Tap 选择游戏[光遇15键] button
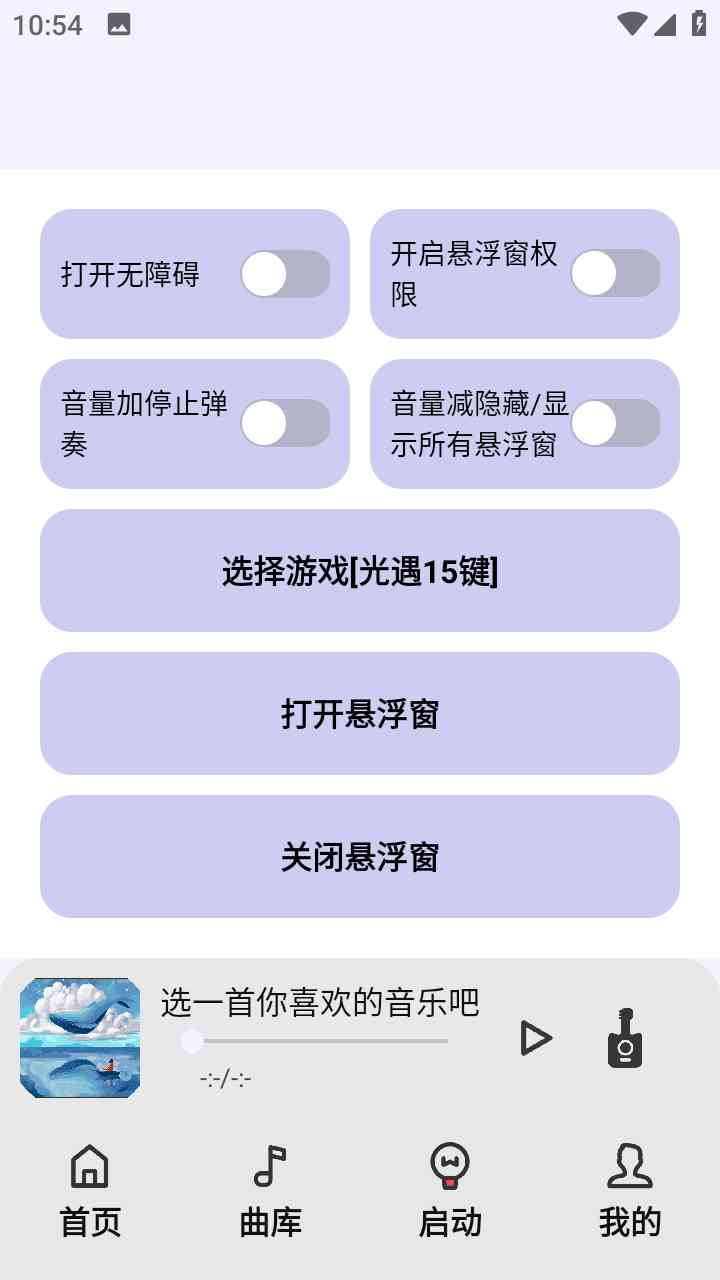The image size is (720, 1280). pyautogui.click(x=360, y=571)
